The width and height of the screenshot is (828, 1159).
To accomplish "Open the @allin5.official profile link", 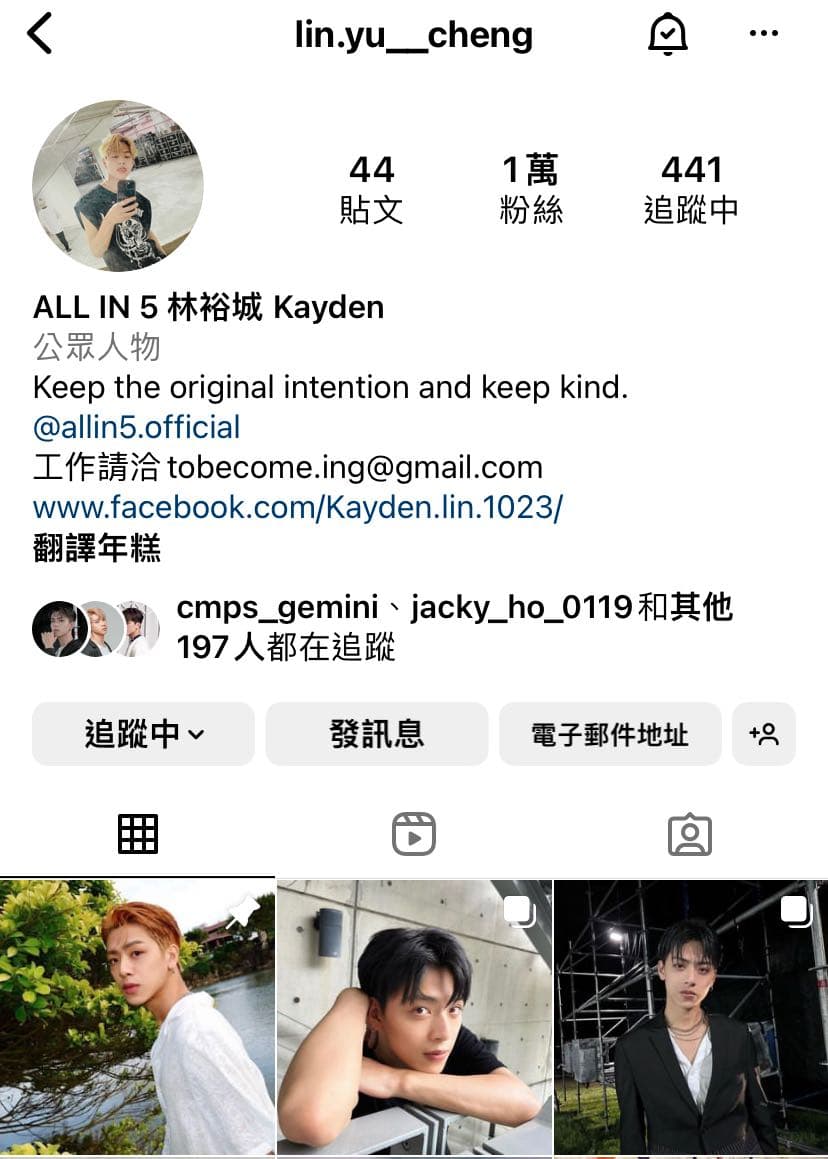I will pyautogui.click(x=137, y=427).
